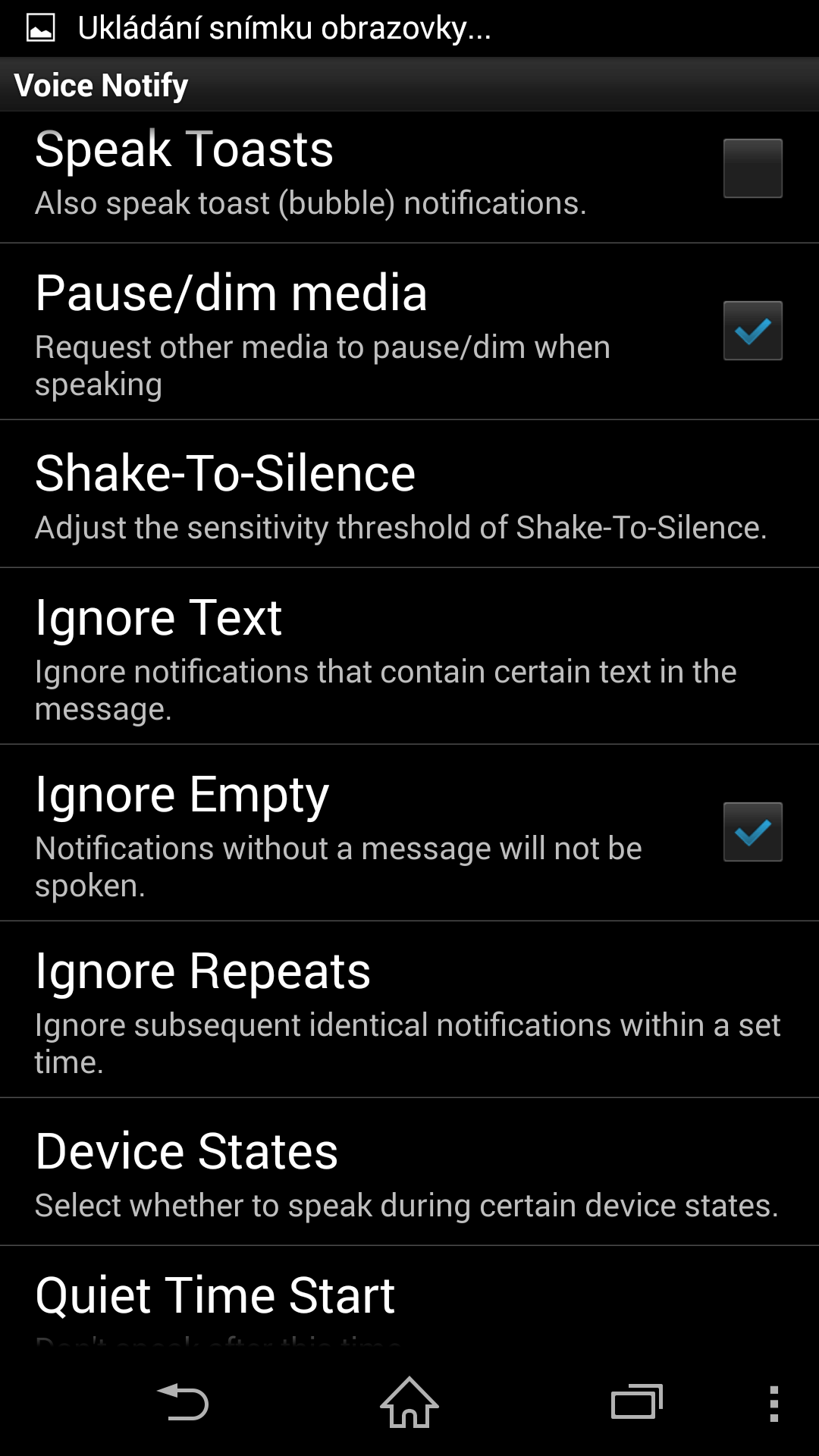Open Shake-To-Silence sensitivity settings

409,494
